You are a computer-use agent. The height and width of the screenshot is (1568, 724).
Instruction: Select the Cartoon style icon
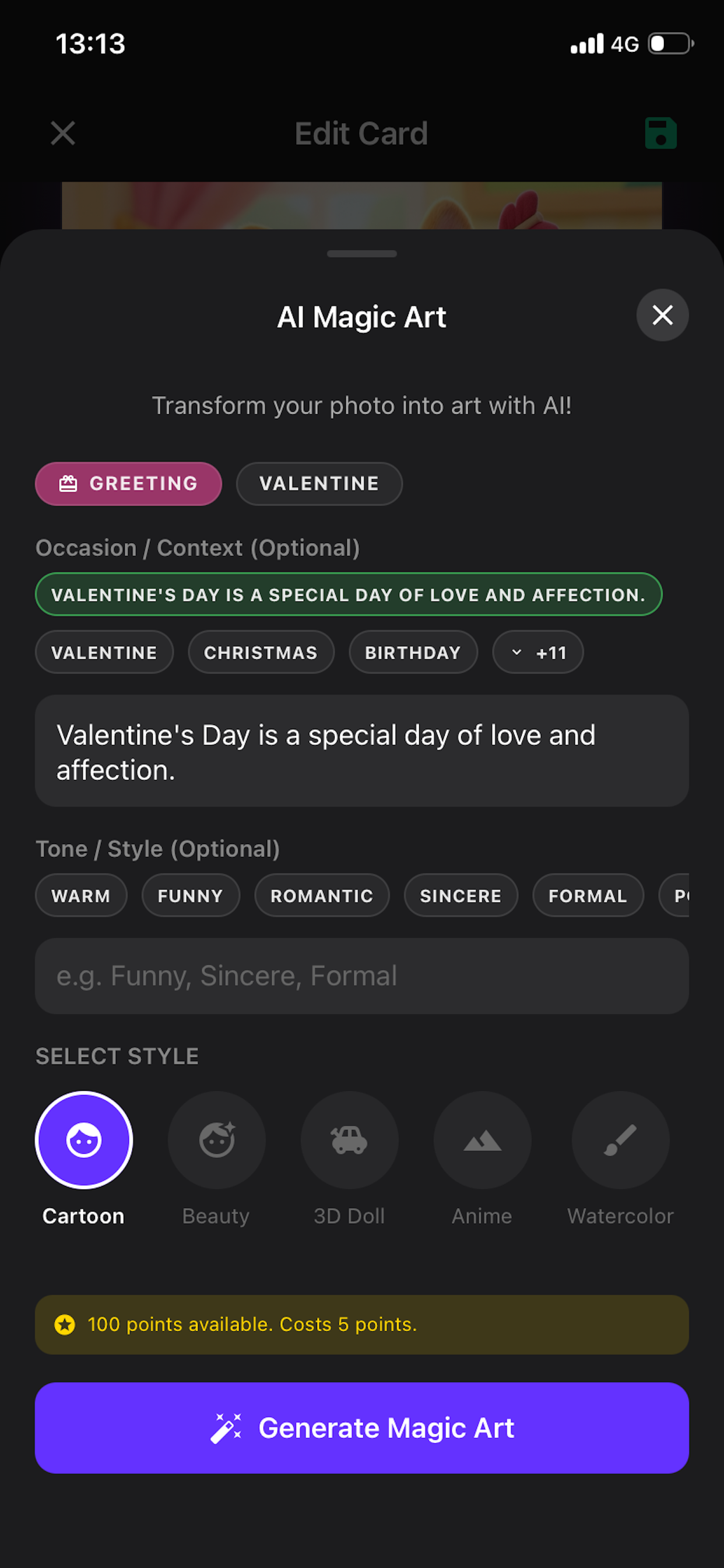click(x=83, y=1140)
